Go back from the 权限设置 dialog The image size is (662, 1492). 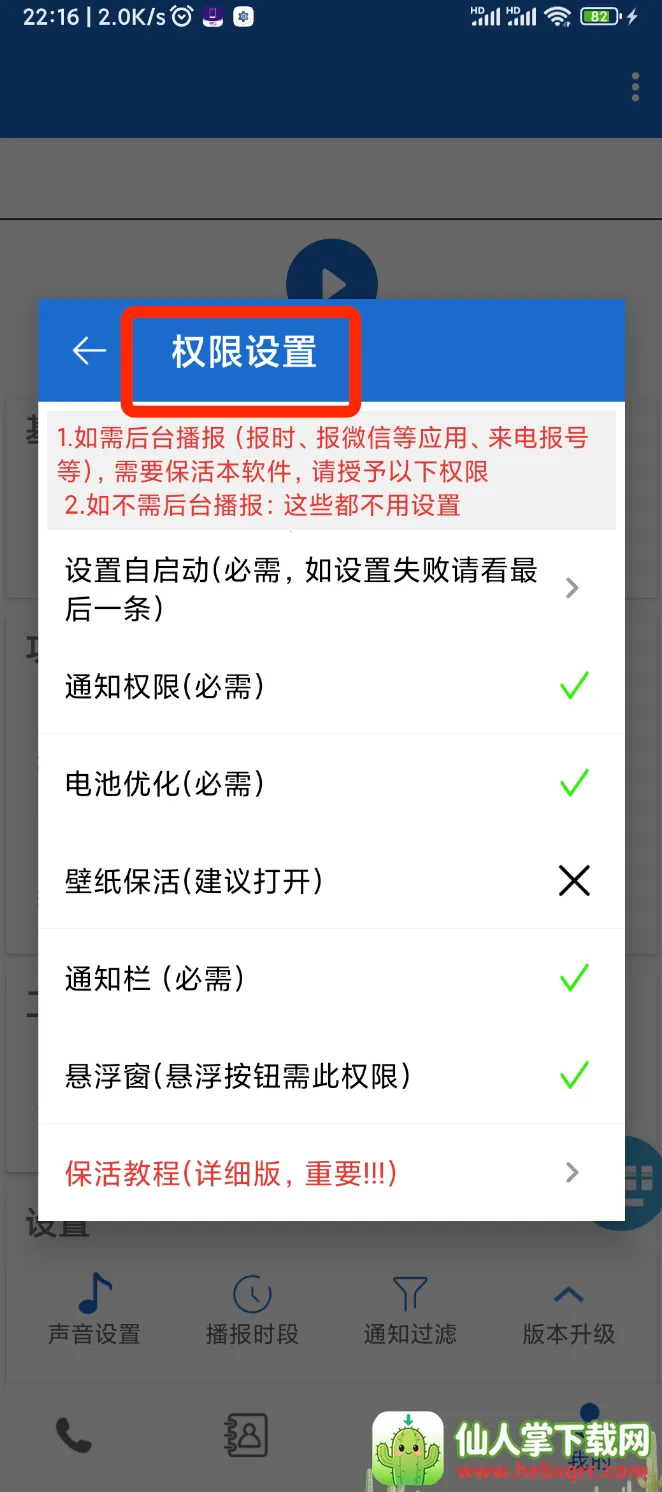pyautogui.click(x=89, y=351)
